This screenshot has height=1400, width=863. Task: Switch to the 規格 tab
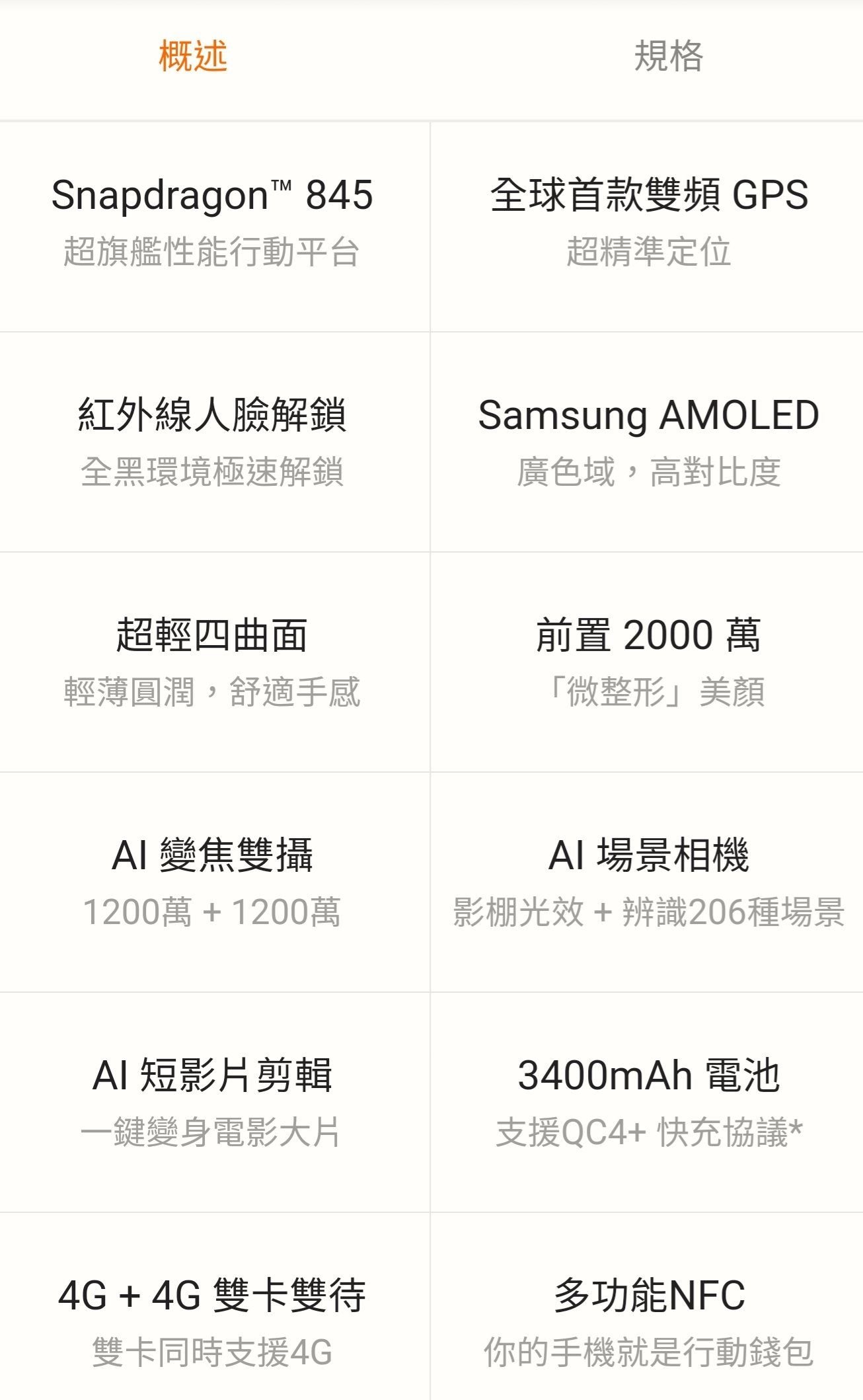[669, 56]
